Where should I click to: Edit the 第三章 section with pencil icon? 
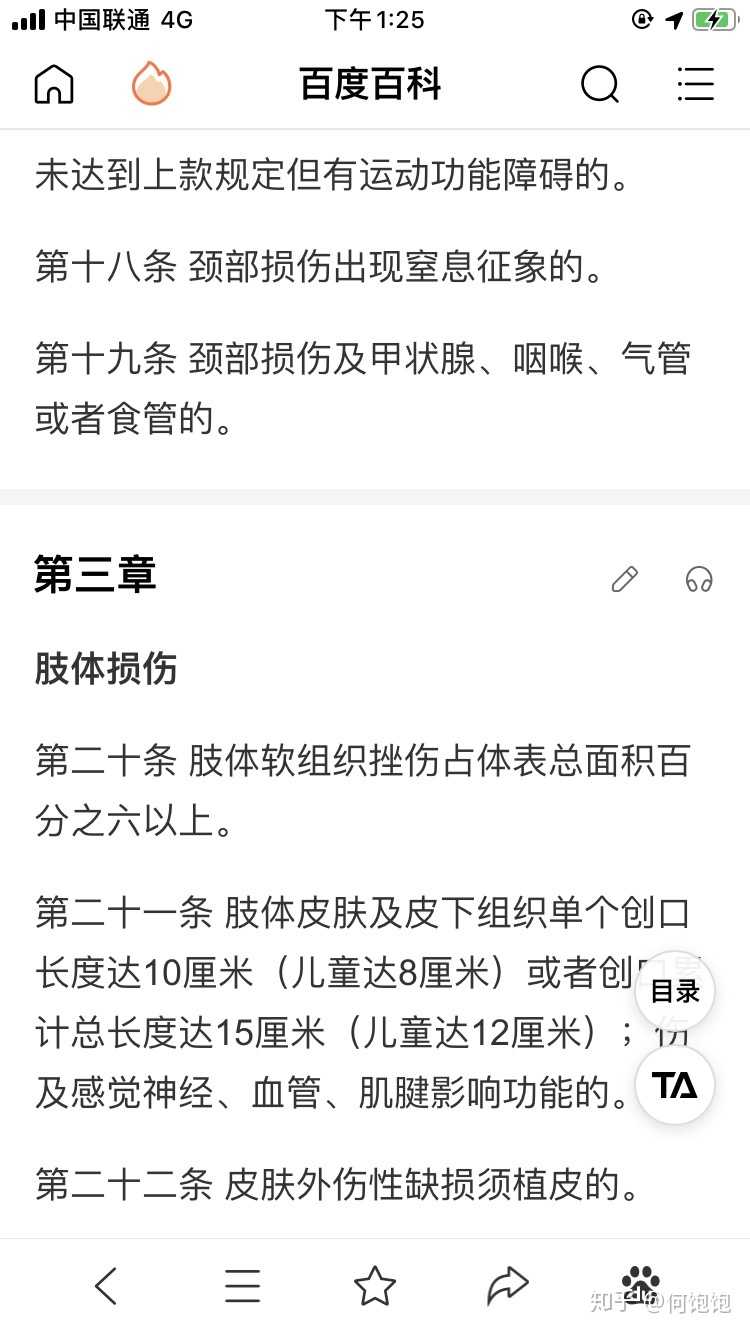(x=625, y=579)
